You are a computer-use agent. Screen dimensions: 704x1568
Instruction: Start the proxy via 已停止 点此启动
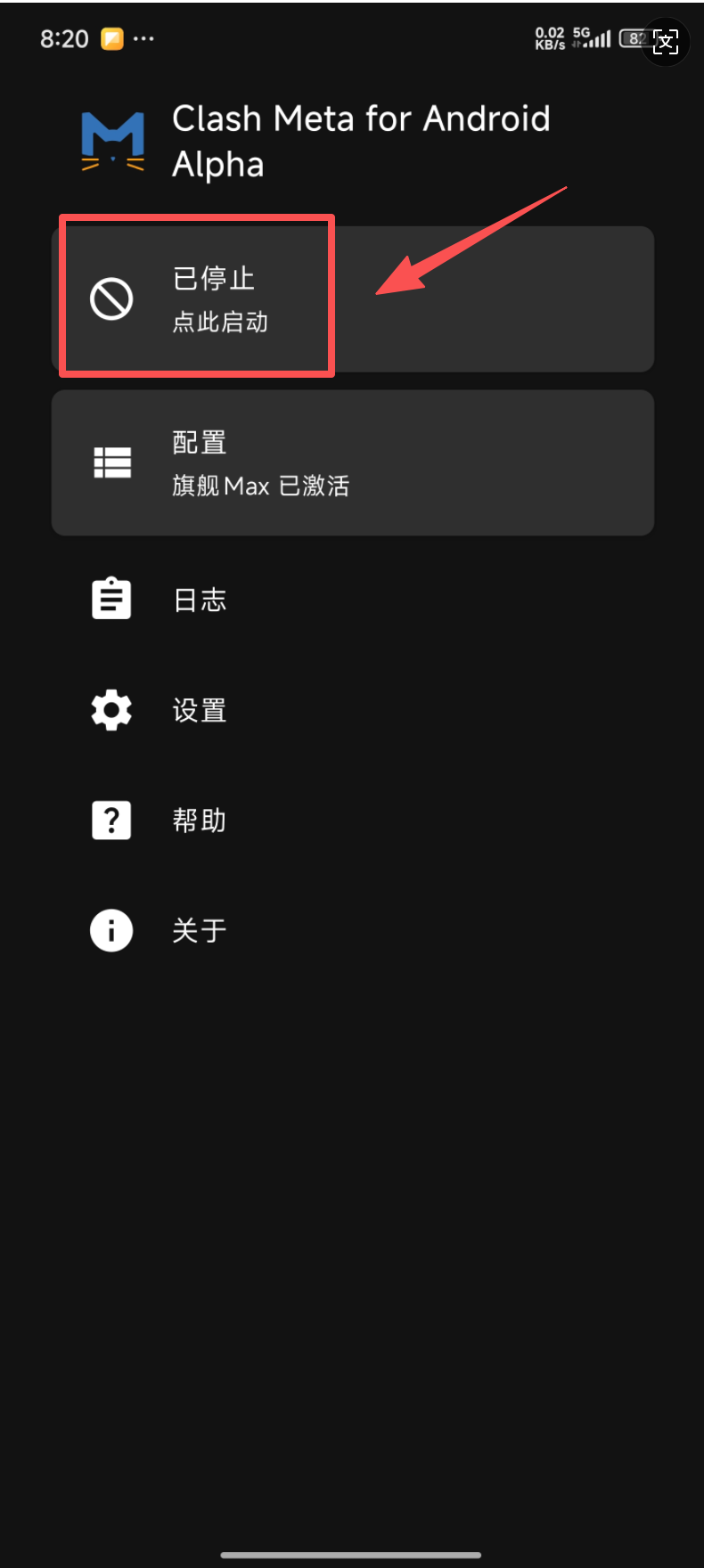click(x=352, y=299)
